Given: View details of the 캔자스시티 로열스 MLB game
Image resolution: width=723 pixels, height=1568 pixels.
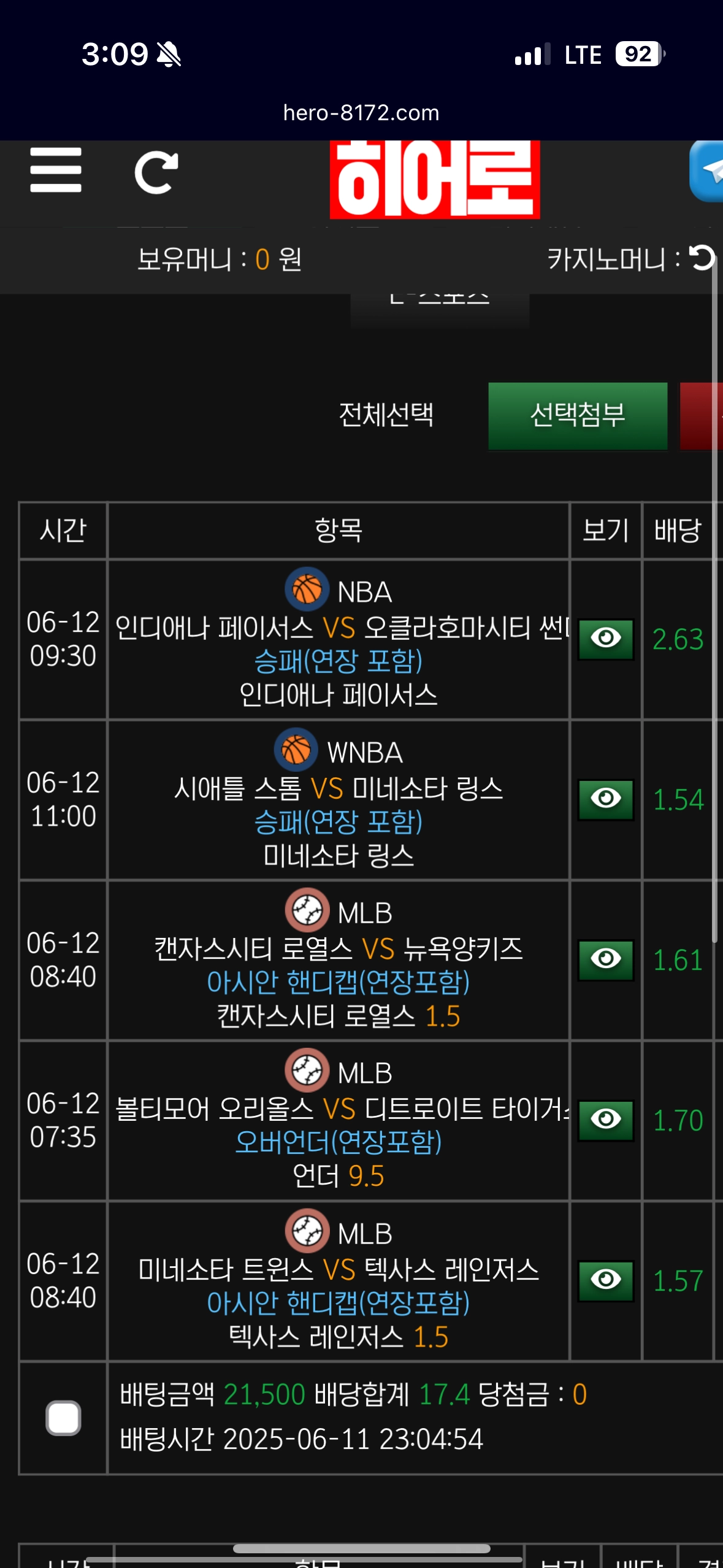Looking at the screenshot, I should [x=606, y=960].
